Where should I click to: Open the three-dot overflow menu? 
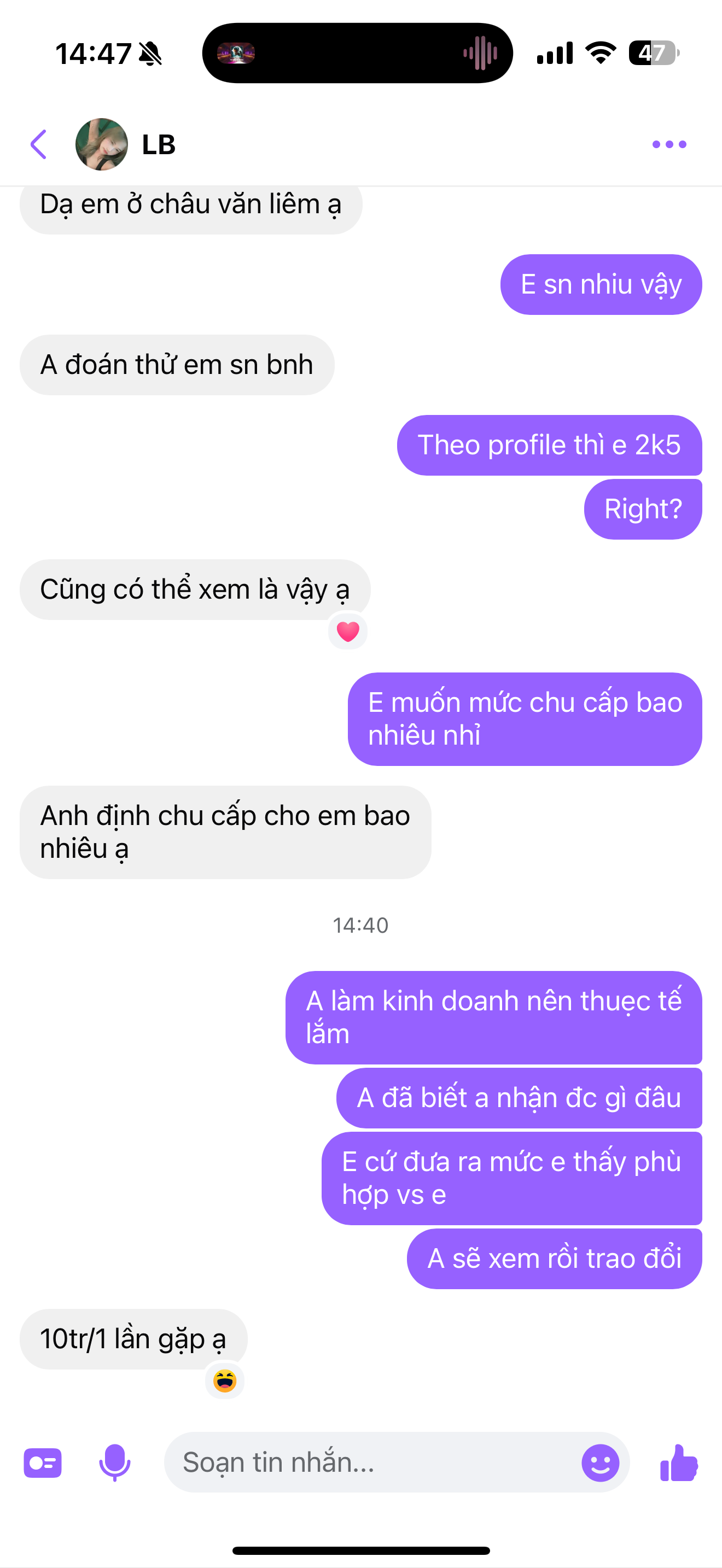point(669,144)
